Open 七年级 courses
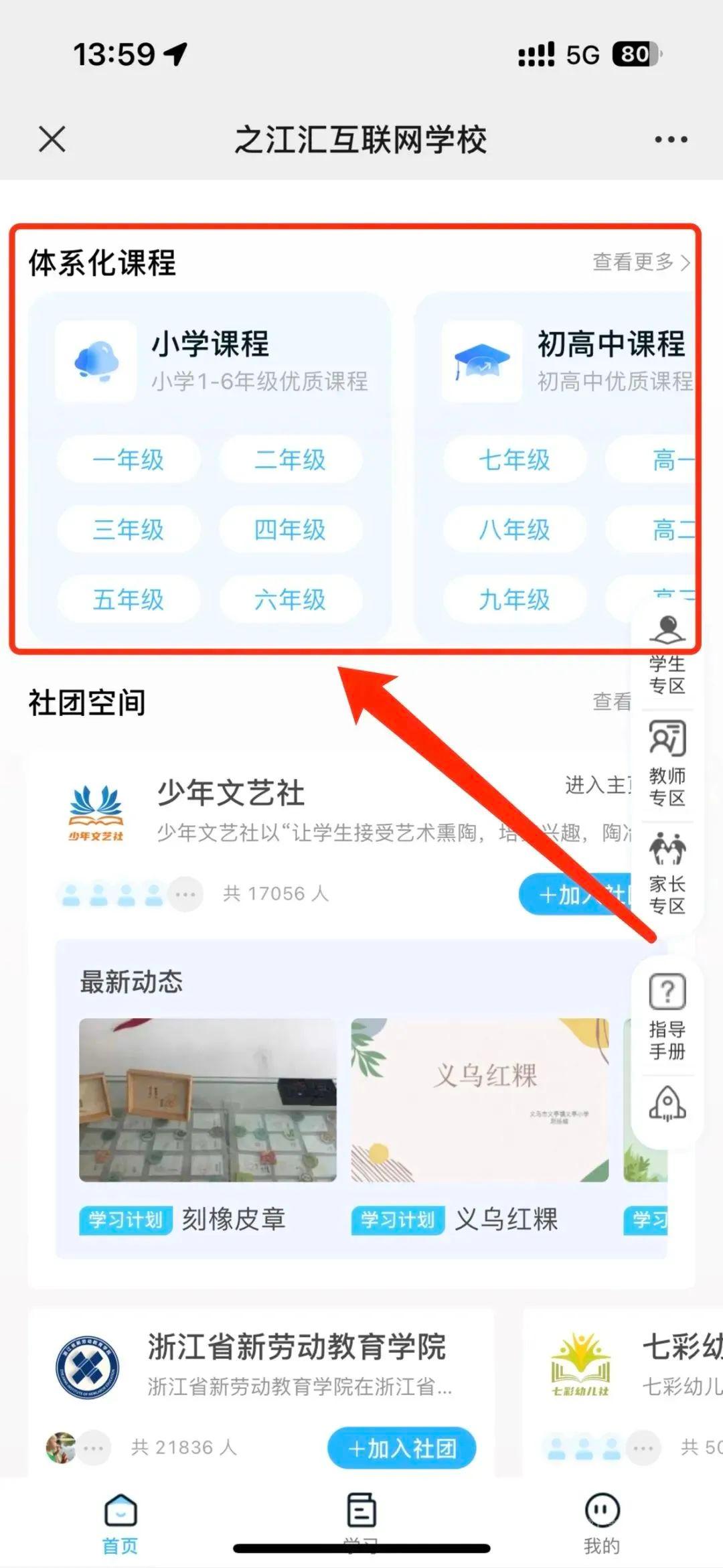This screenshot has height=1568, width=723. [x=514, y=459]
